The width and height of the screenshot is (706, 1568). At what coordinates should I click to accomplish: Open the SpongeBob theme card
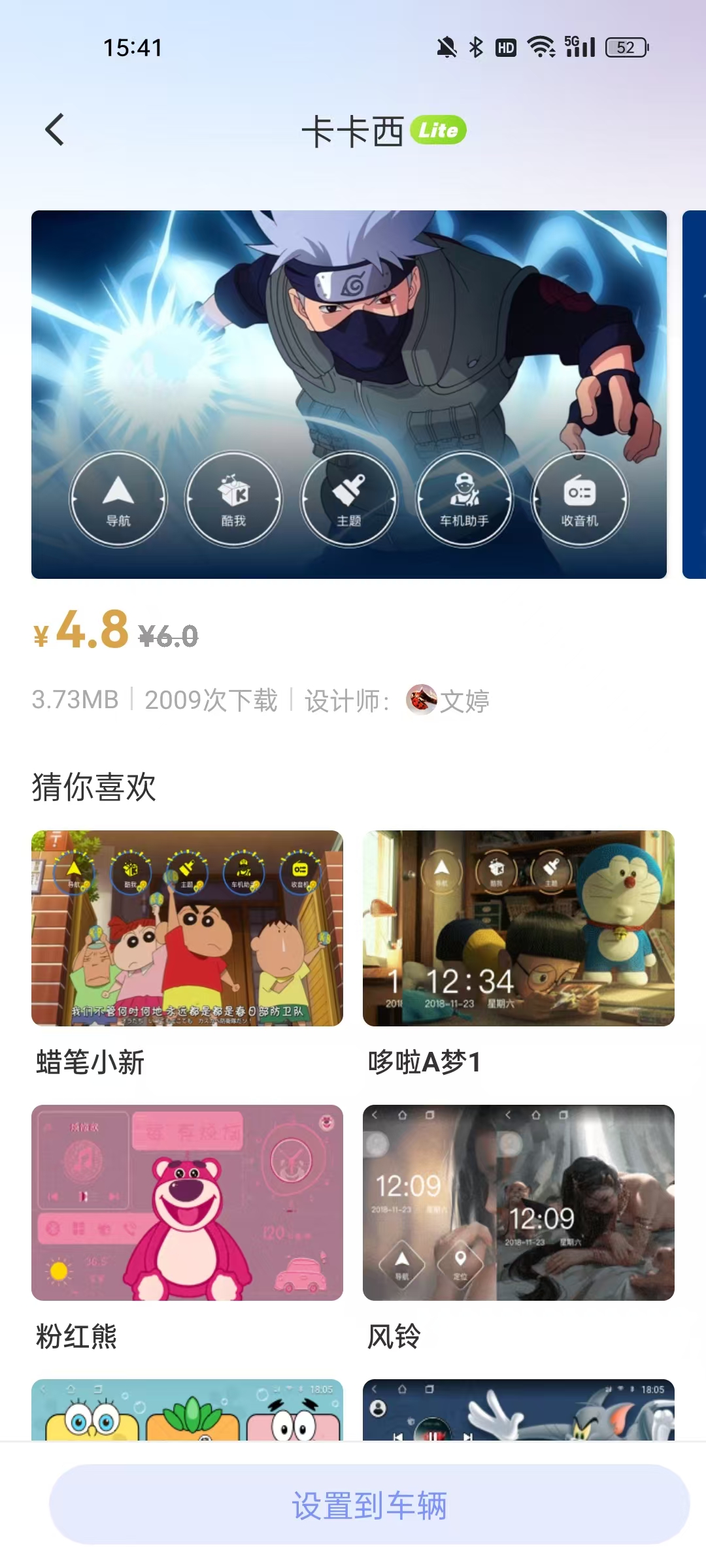[187, 1410]
